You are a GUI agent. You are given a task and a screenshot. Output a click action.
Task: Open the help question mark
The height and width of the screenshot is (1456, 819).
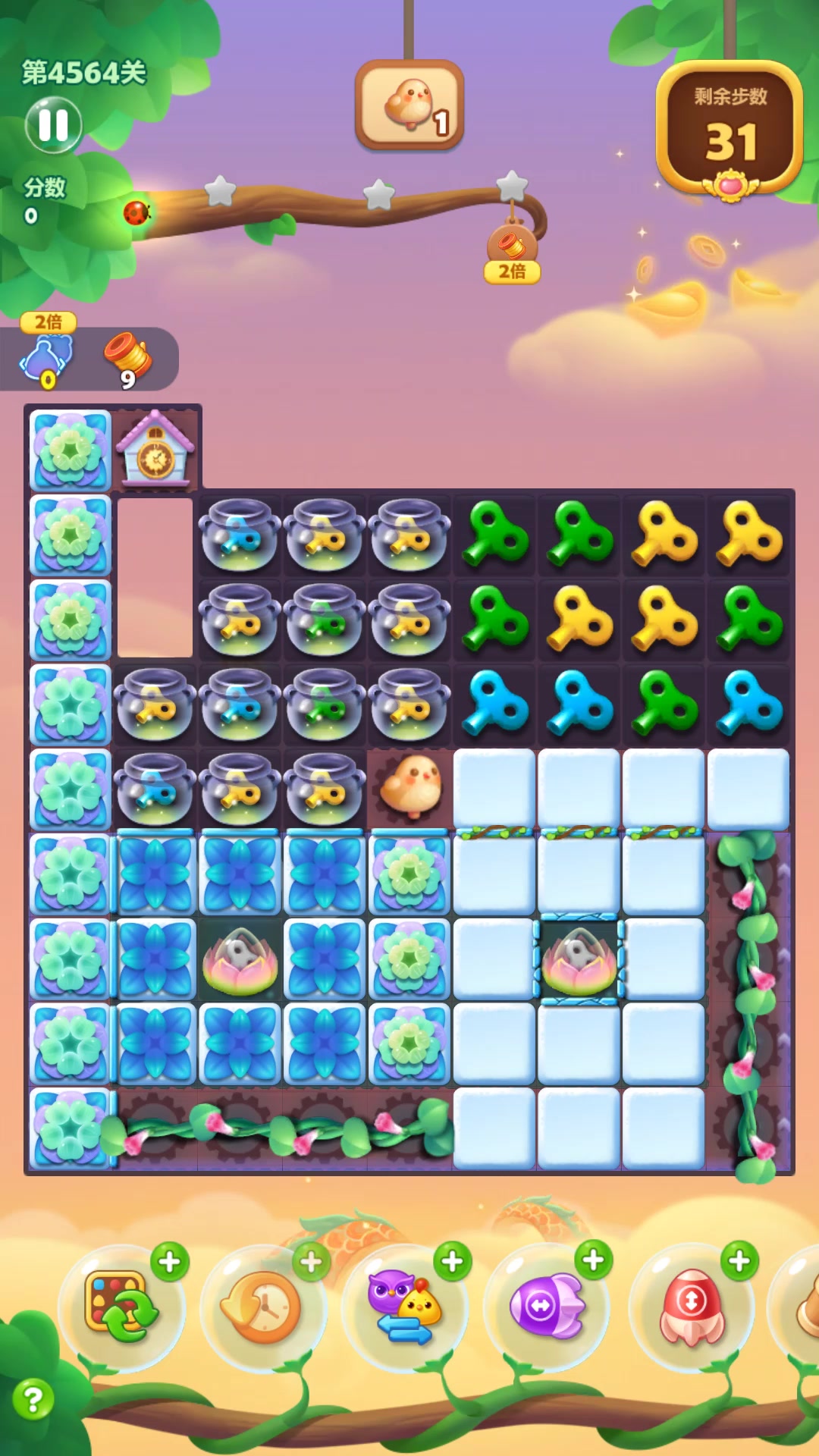(x=33, y=1399)
